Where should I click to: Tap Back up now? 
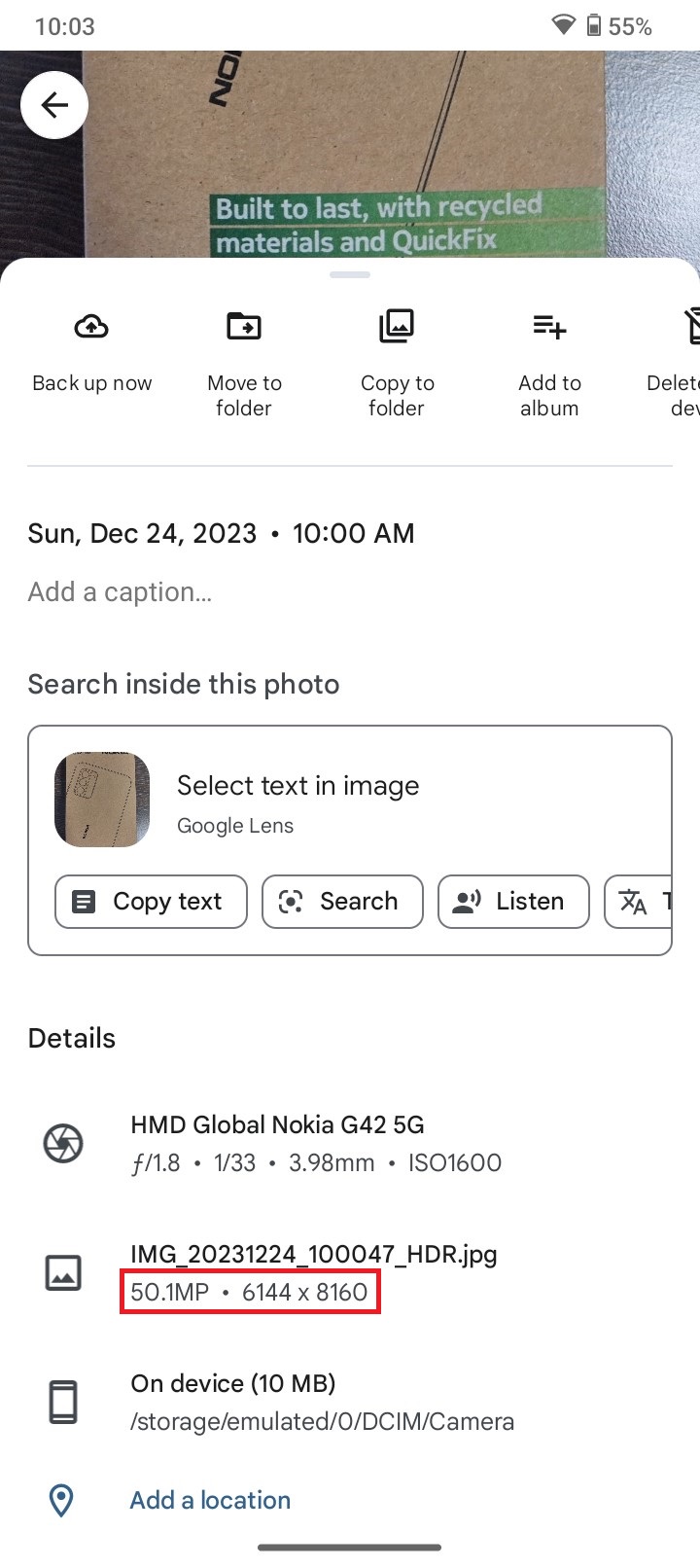(92, 352)
